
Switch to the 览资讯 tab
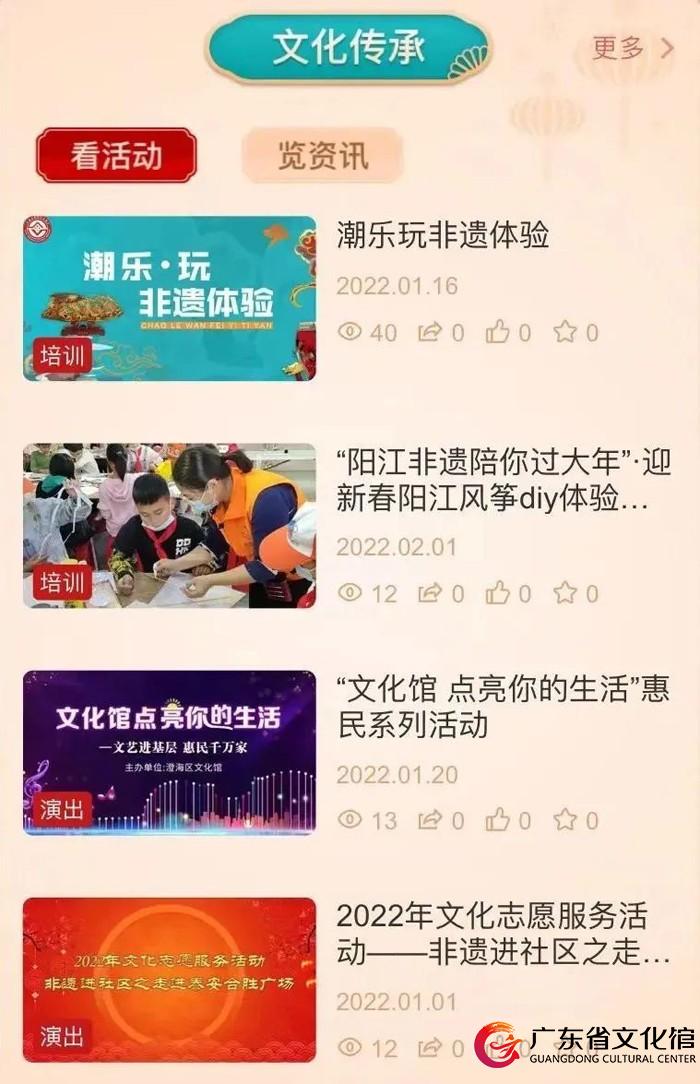(322, 156)
